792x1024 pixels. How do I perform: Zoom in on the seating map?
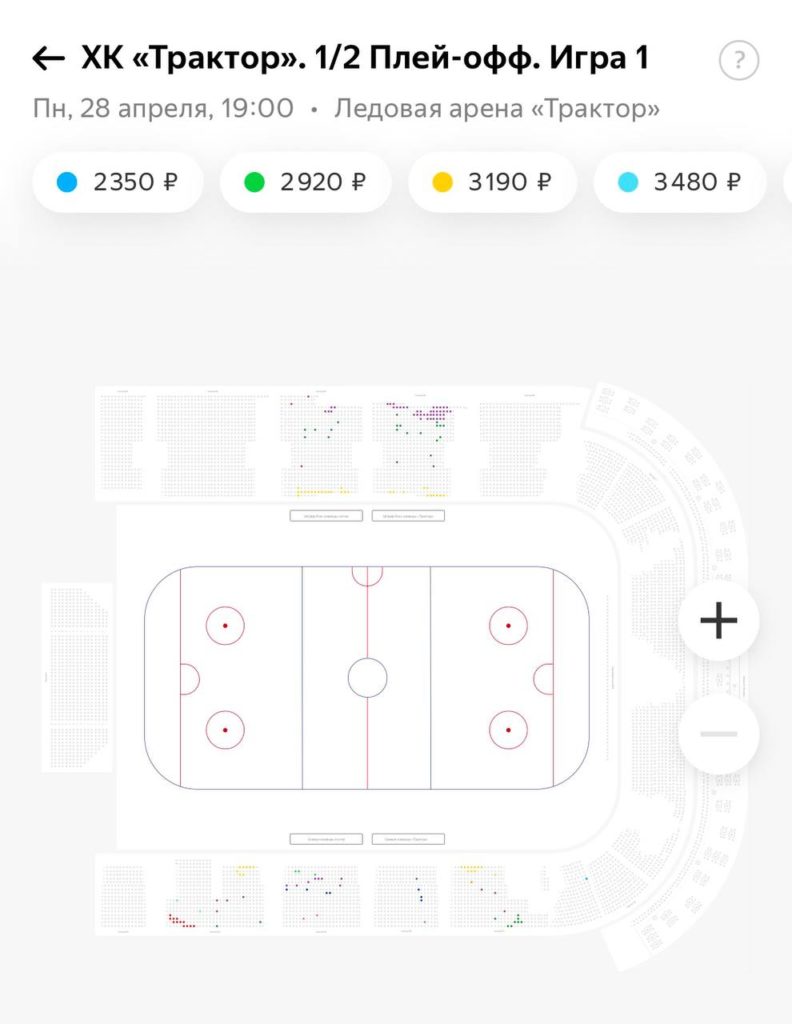point(718,621)
